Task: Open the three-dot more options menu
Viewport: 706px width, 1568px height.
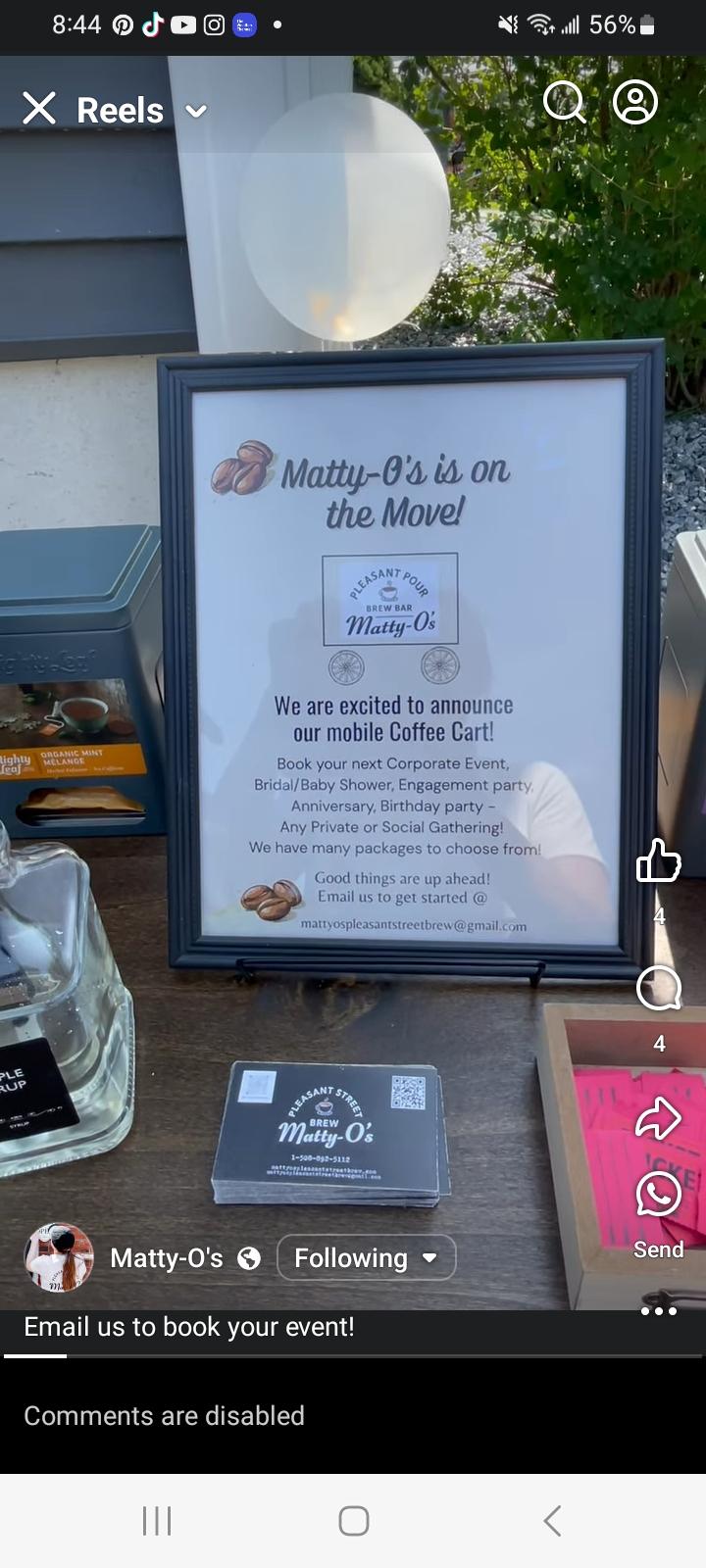Action: 658,1310
